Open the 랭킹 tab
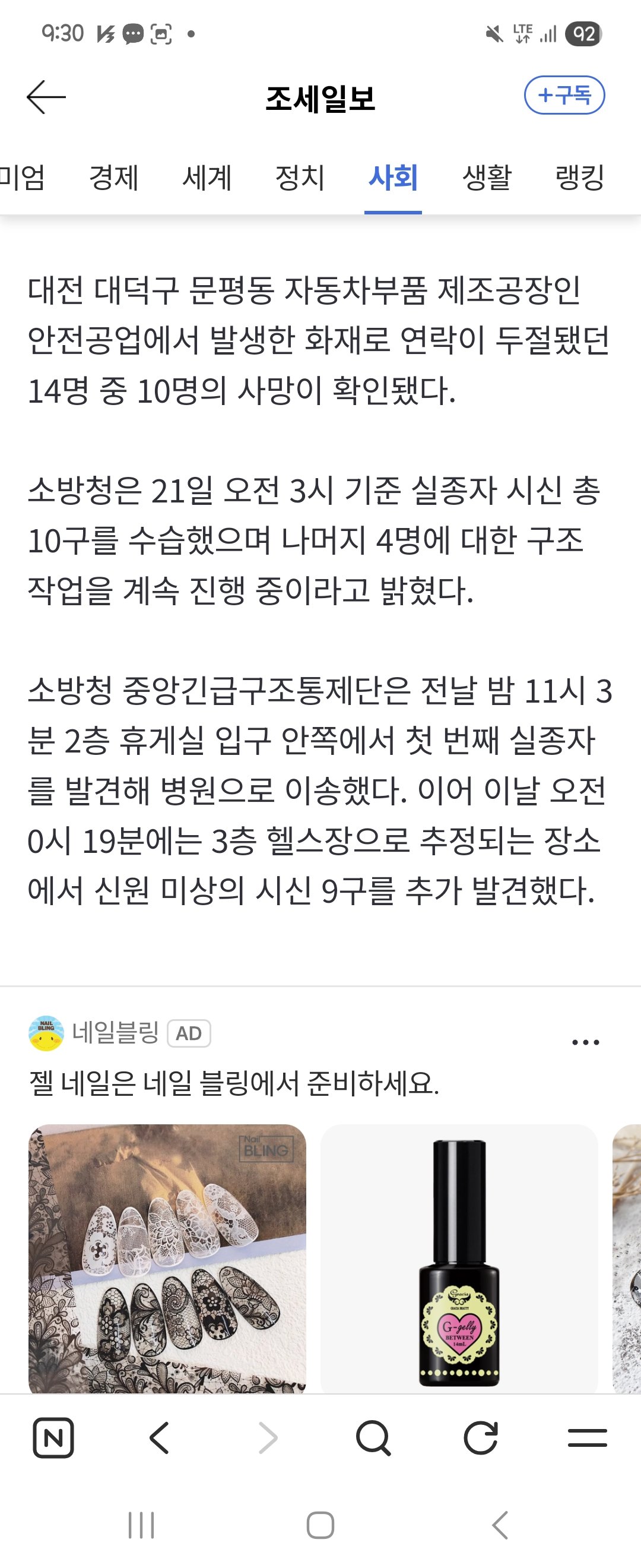The height and width of the screenshot is (1568, 641). coord(580,178)
